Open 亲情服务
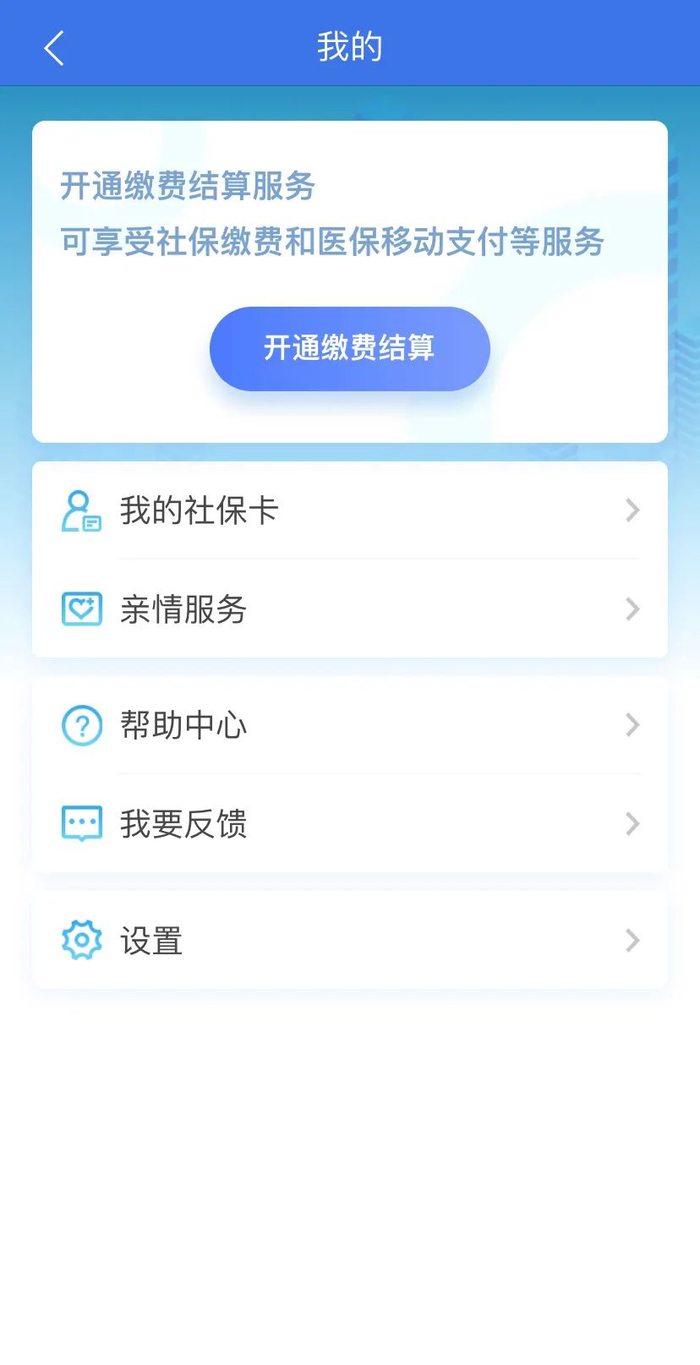Image resolution: width=700 pixels, height=1365 pixels. [x=350, y=609]
